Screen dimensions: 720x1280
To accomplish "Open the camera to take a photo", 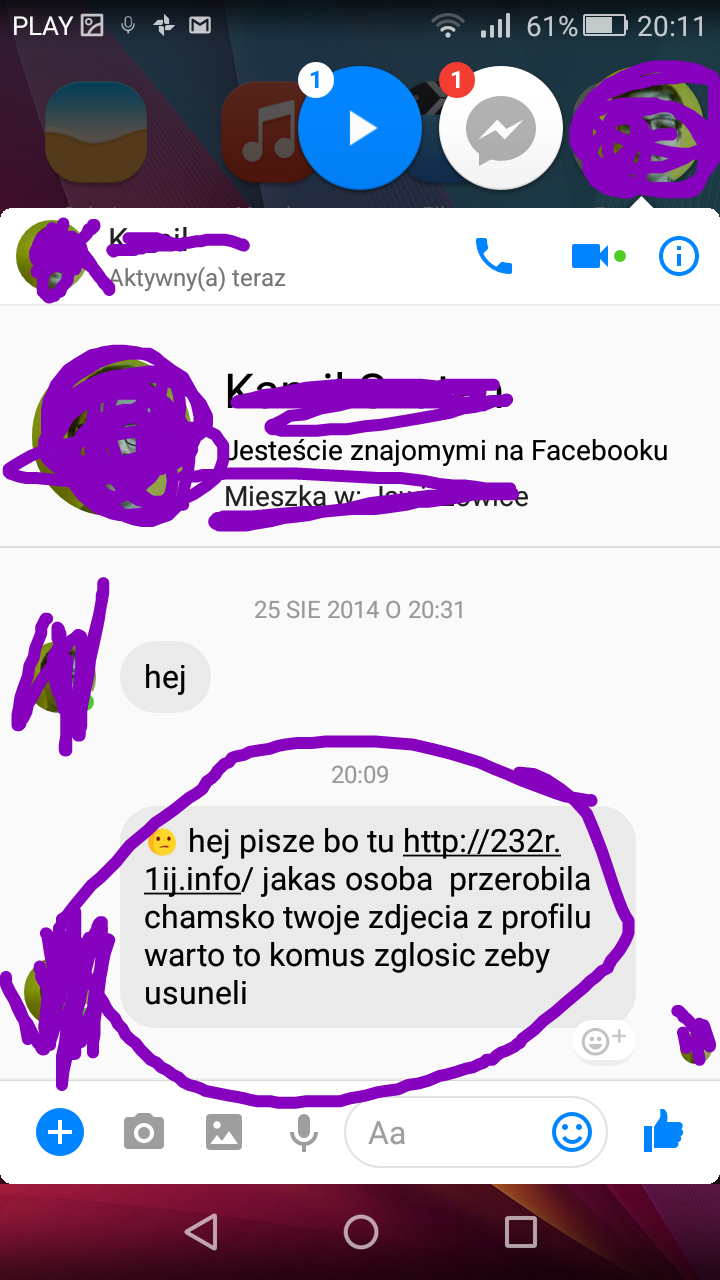I will (x=143, y=1132).
